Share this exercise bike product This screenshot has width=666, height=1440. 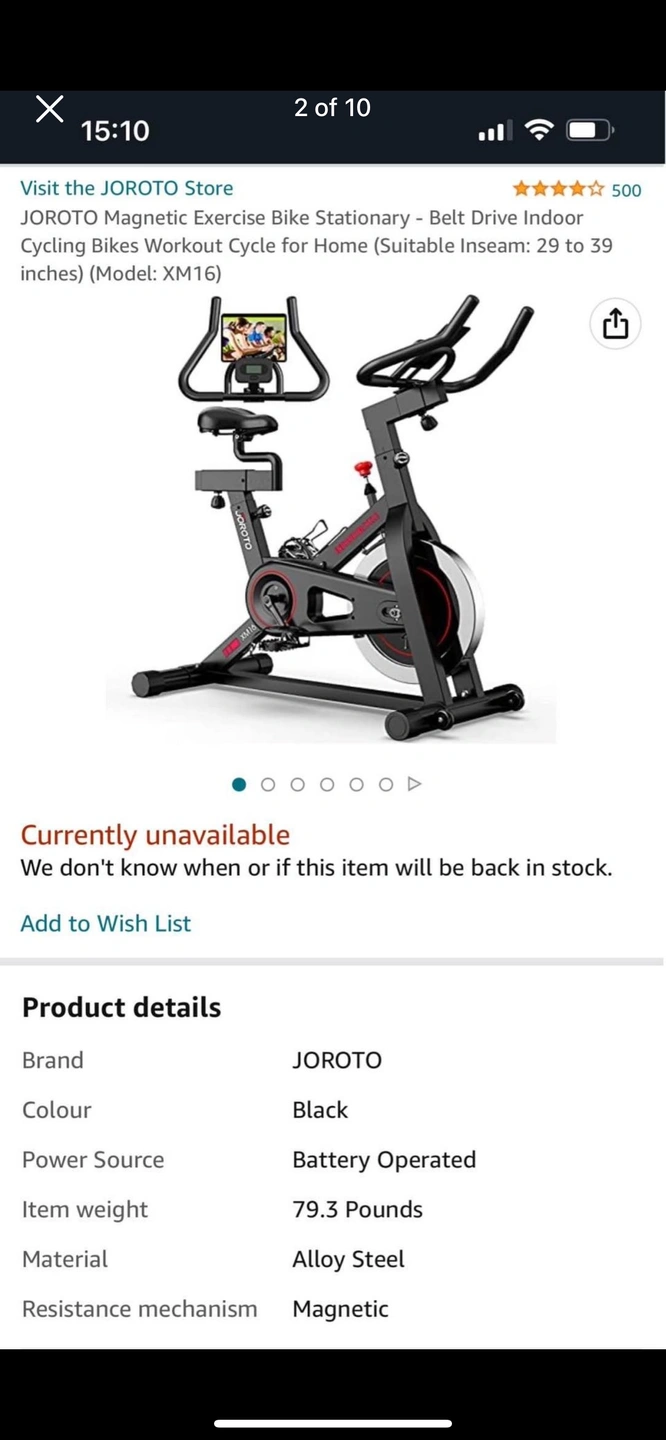tap(615, 324)
